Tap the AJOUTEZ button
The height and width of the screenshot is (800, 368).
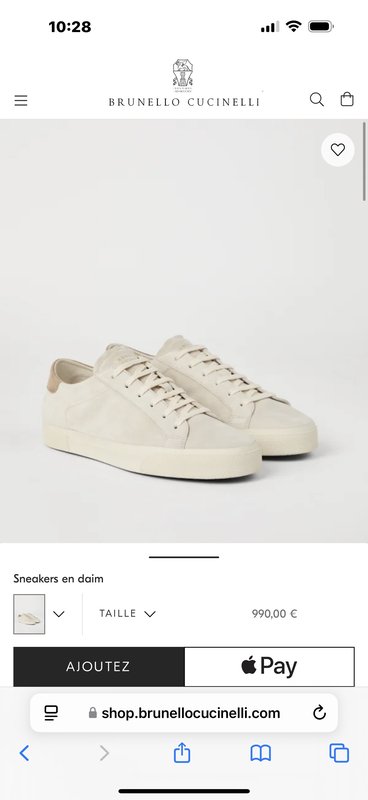pyautogui.click(x=99, y=666)
